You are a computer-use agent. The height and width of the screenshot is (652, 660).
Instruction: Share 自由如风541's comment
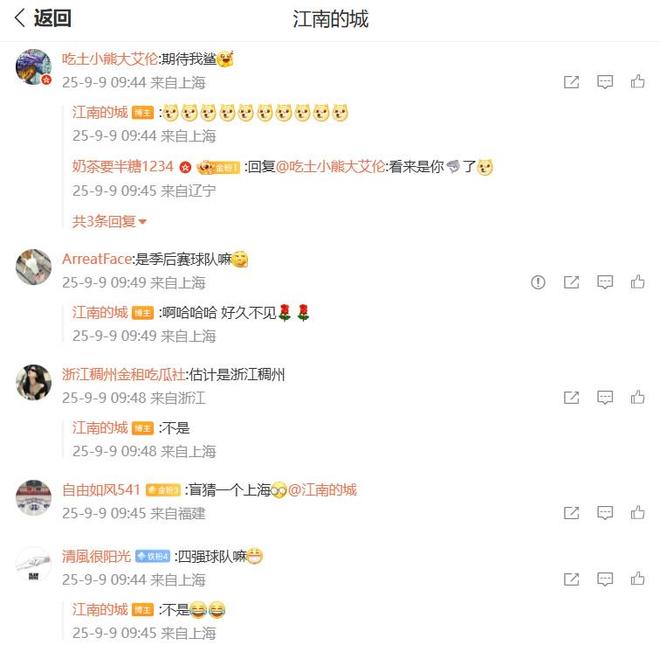pos(572,513)
